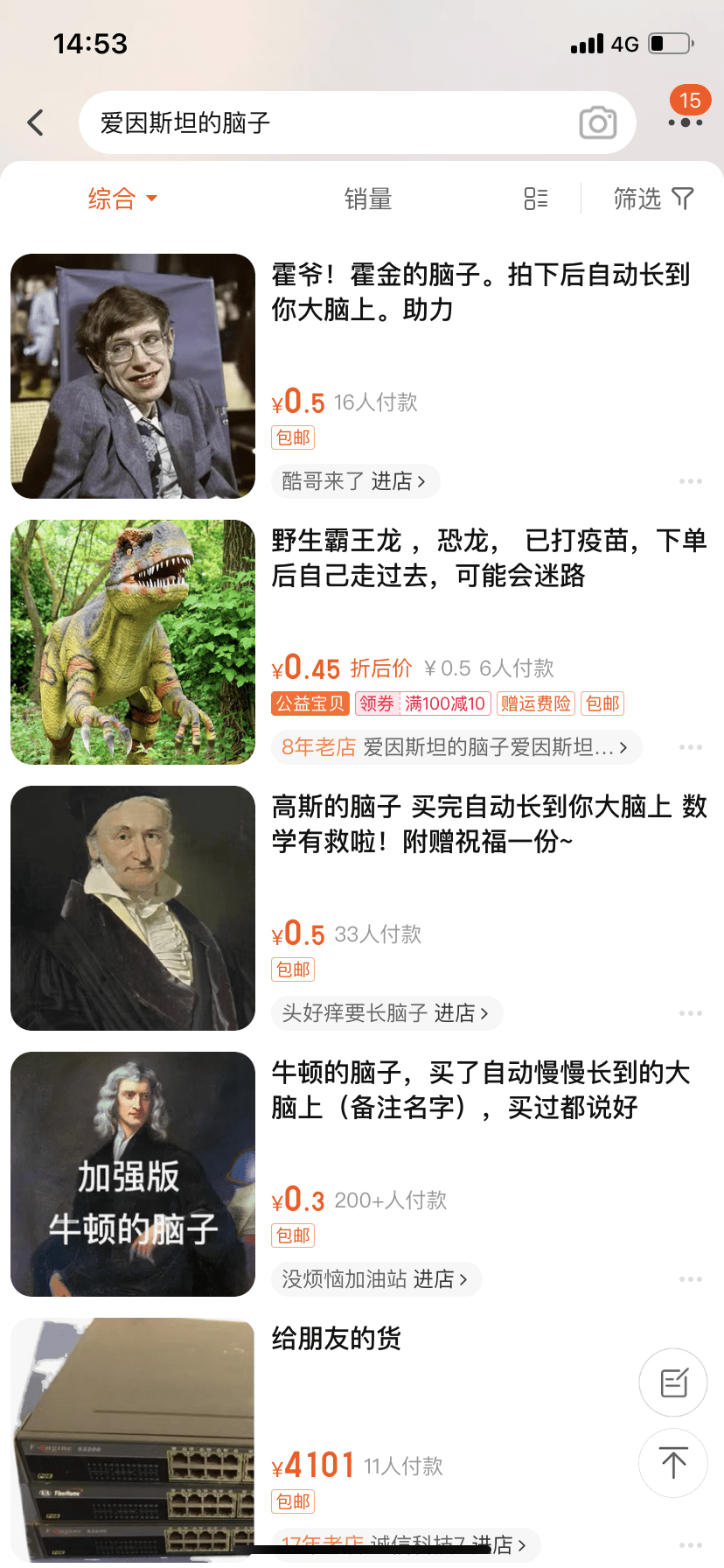Image resolution: width=724 pixels, height=1568 pixels.
Task: Visit the 8年老店 爱因斯坦的脑子 shop
Action: click(455, 747)
